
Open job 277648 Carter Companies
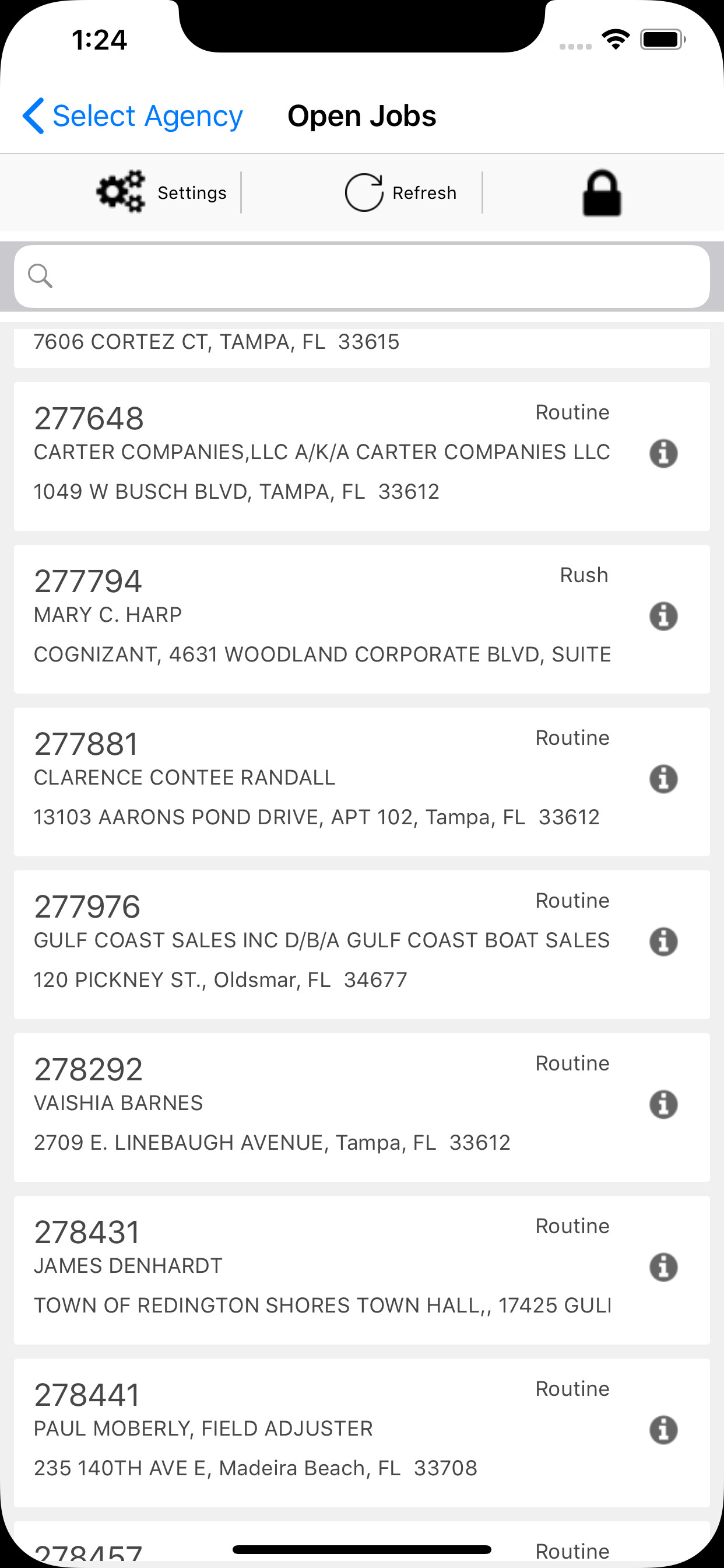362,457
